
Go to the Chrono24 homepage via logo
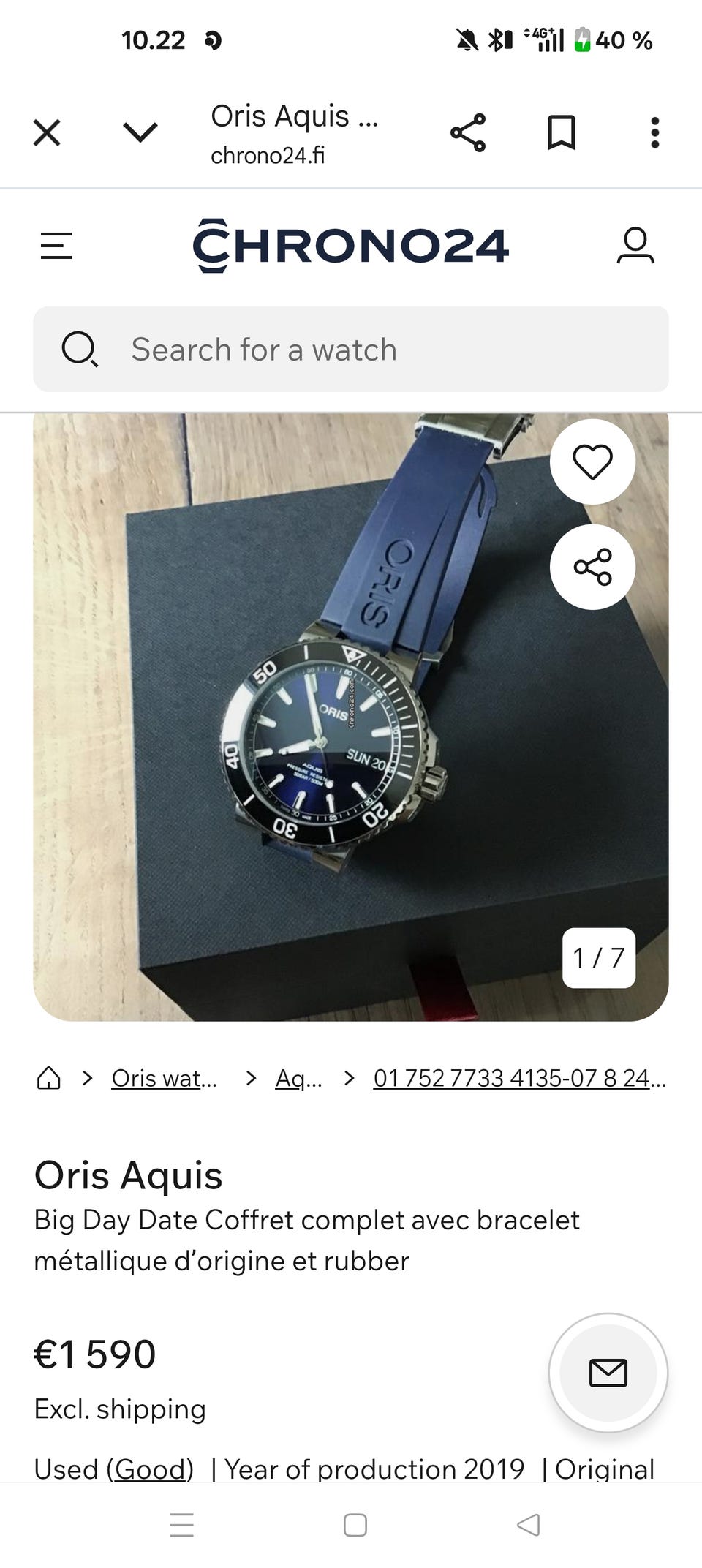pos(350,245)
